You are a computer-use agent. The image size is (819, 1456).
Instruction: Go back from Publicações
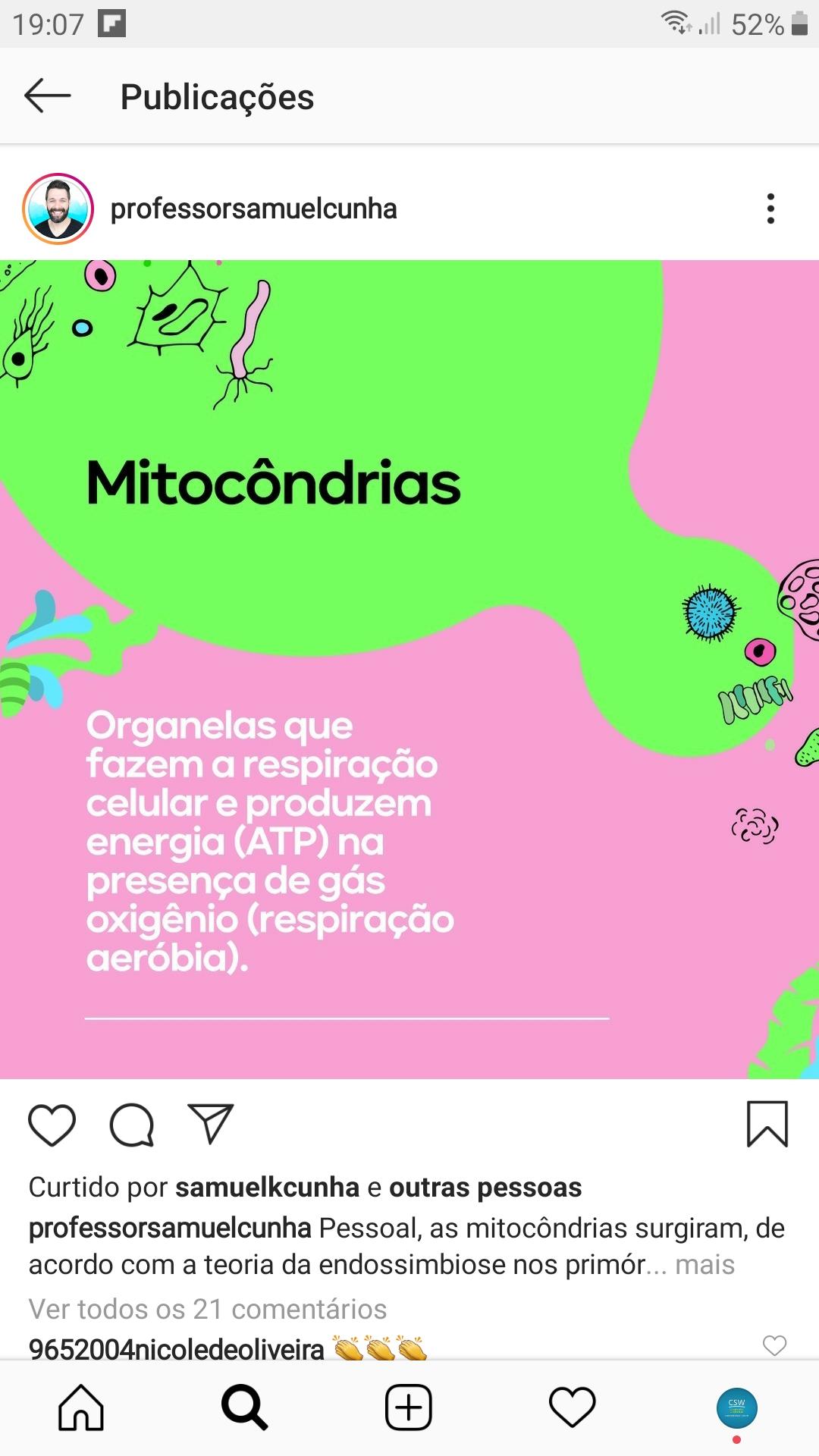(x=47, y=96)
